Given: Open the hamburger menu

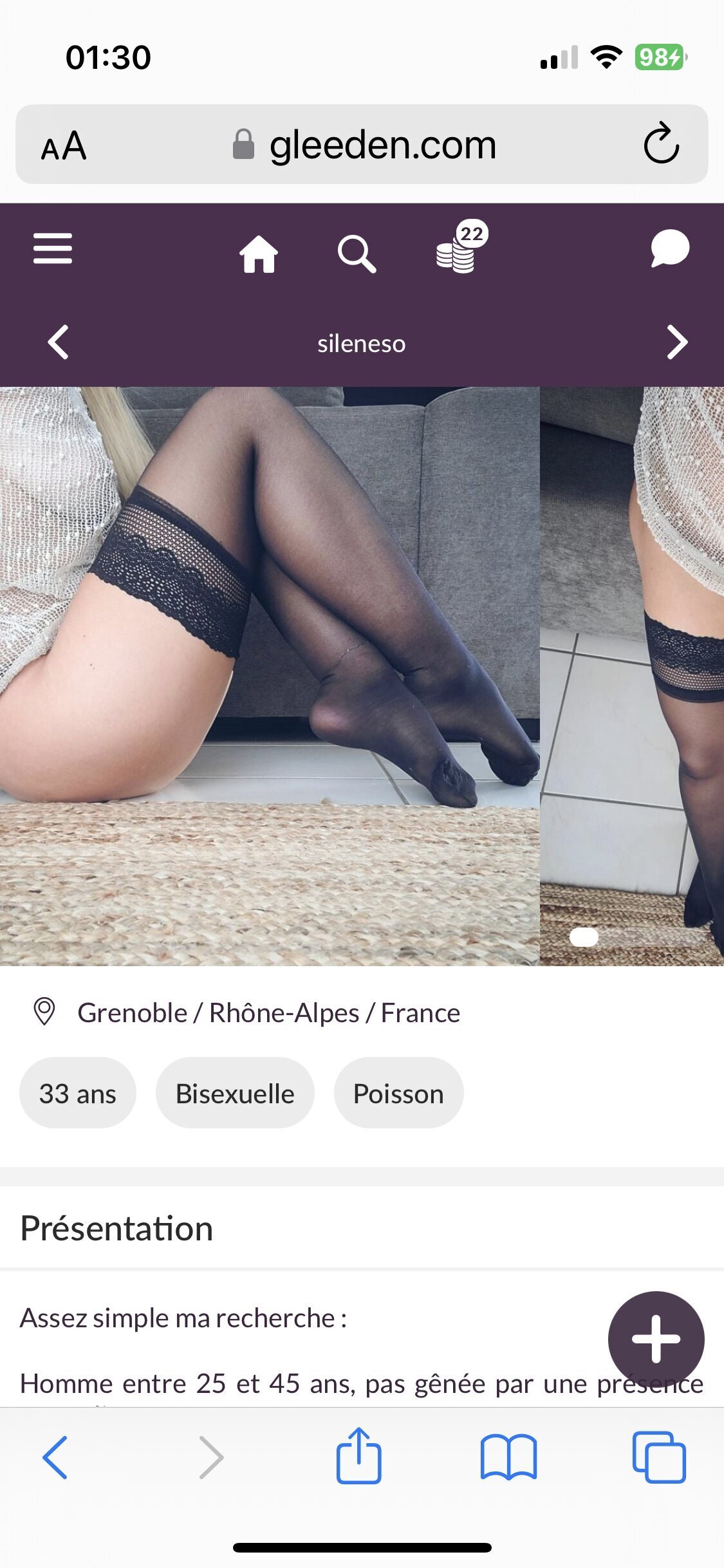Looking at the screenshot, I should (x=53, y=248).
